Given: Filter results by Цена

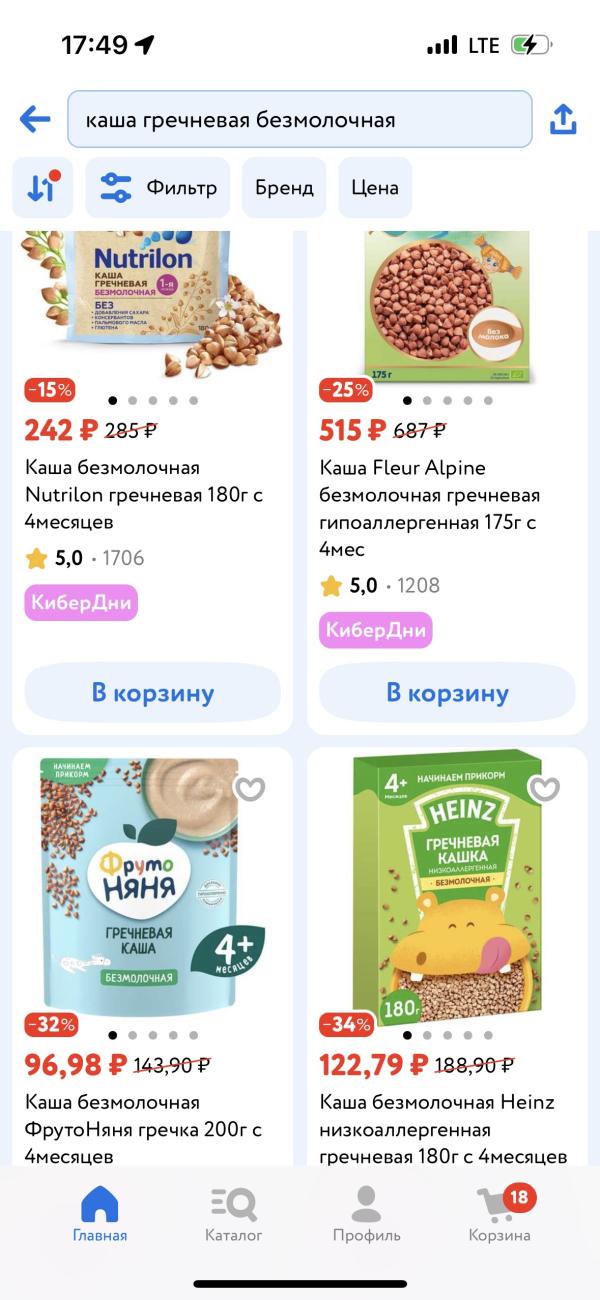Looking at the screenshot, I should [375, 188].
